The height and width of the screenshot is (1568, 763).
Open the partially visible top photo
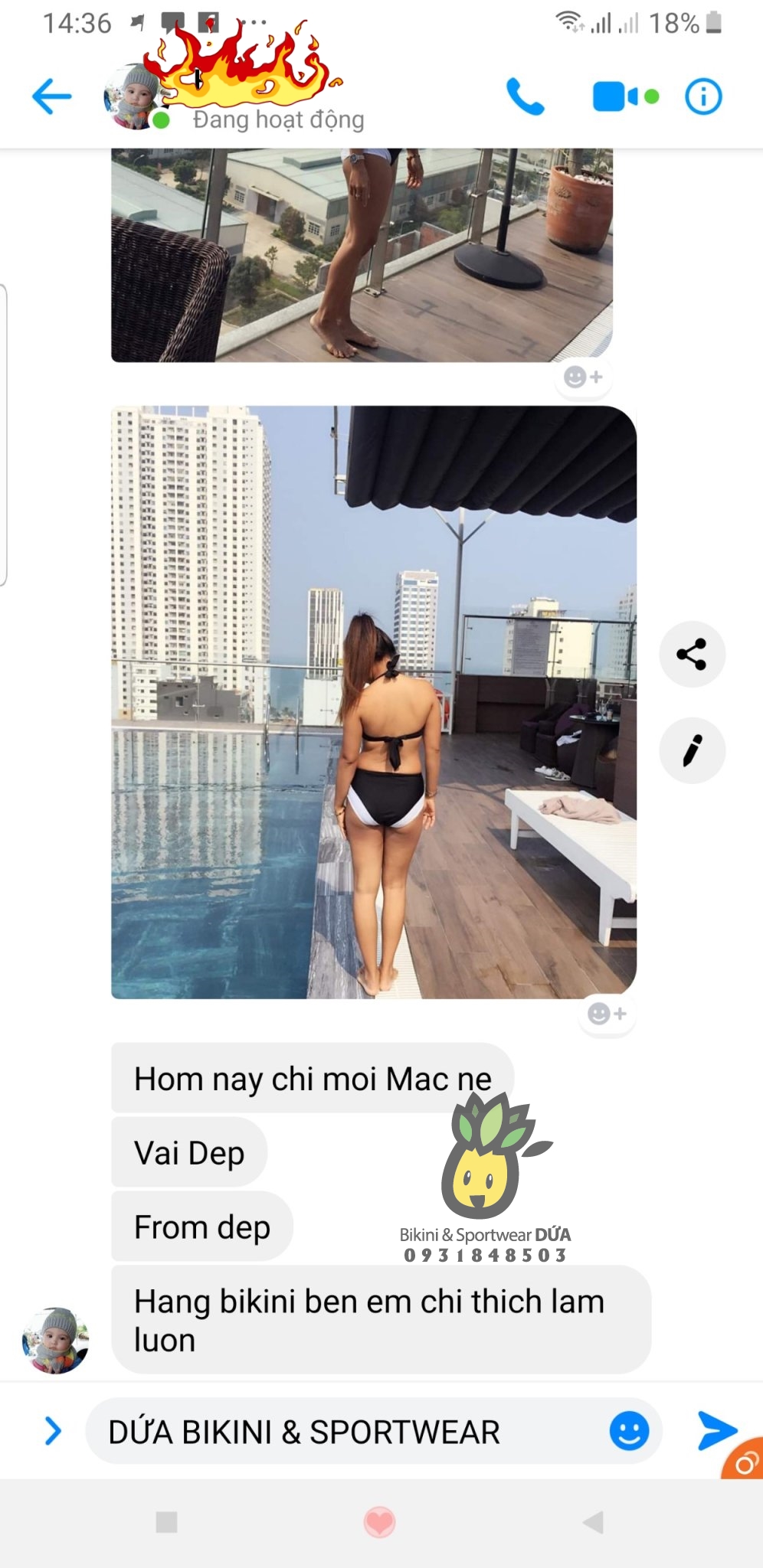tap(362, 255)
